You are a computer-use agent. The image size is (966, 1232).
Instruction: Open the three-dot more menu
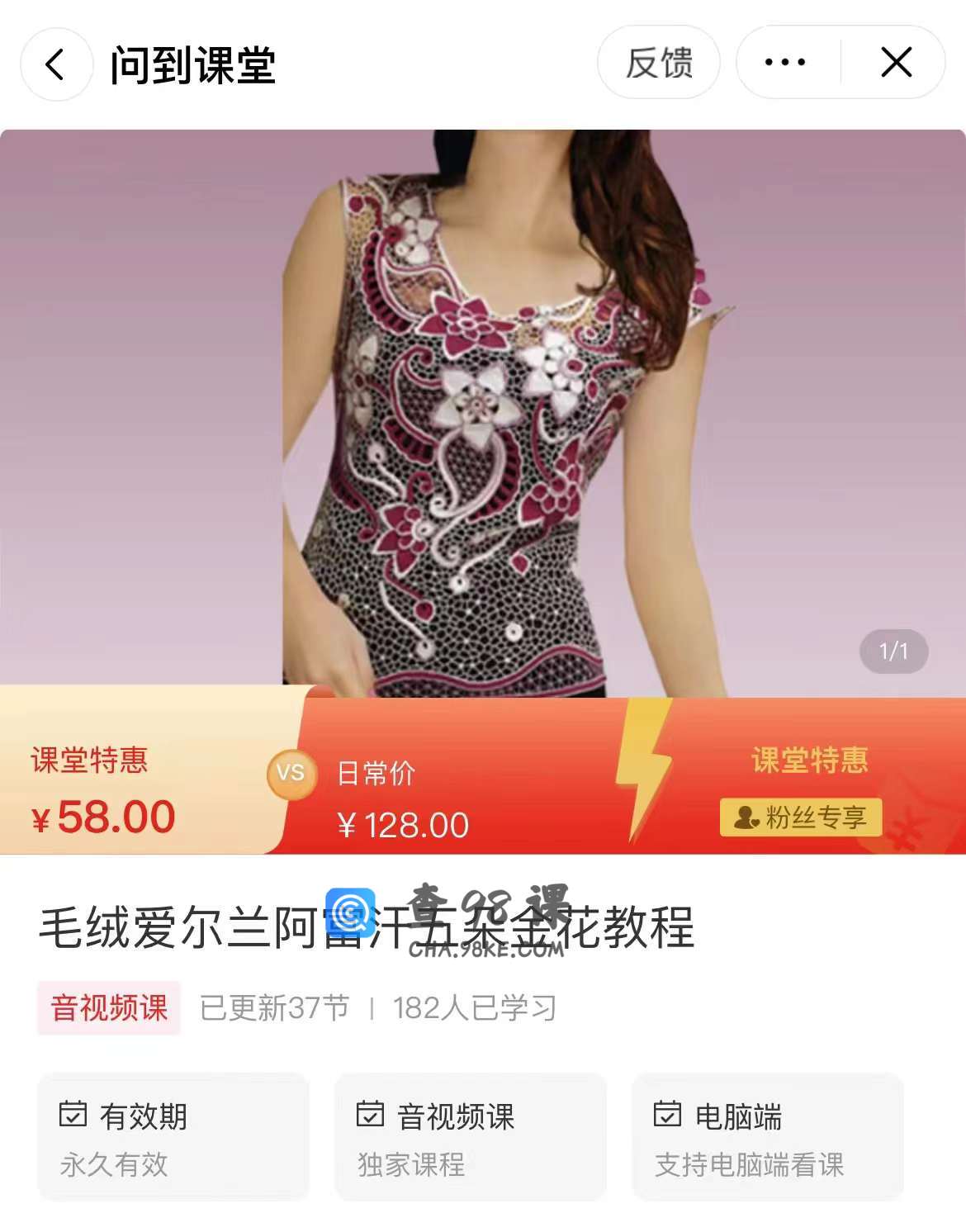(785, 63)
